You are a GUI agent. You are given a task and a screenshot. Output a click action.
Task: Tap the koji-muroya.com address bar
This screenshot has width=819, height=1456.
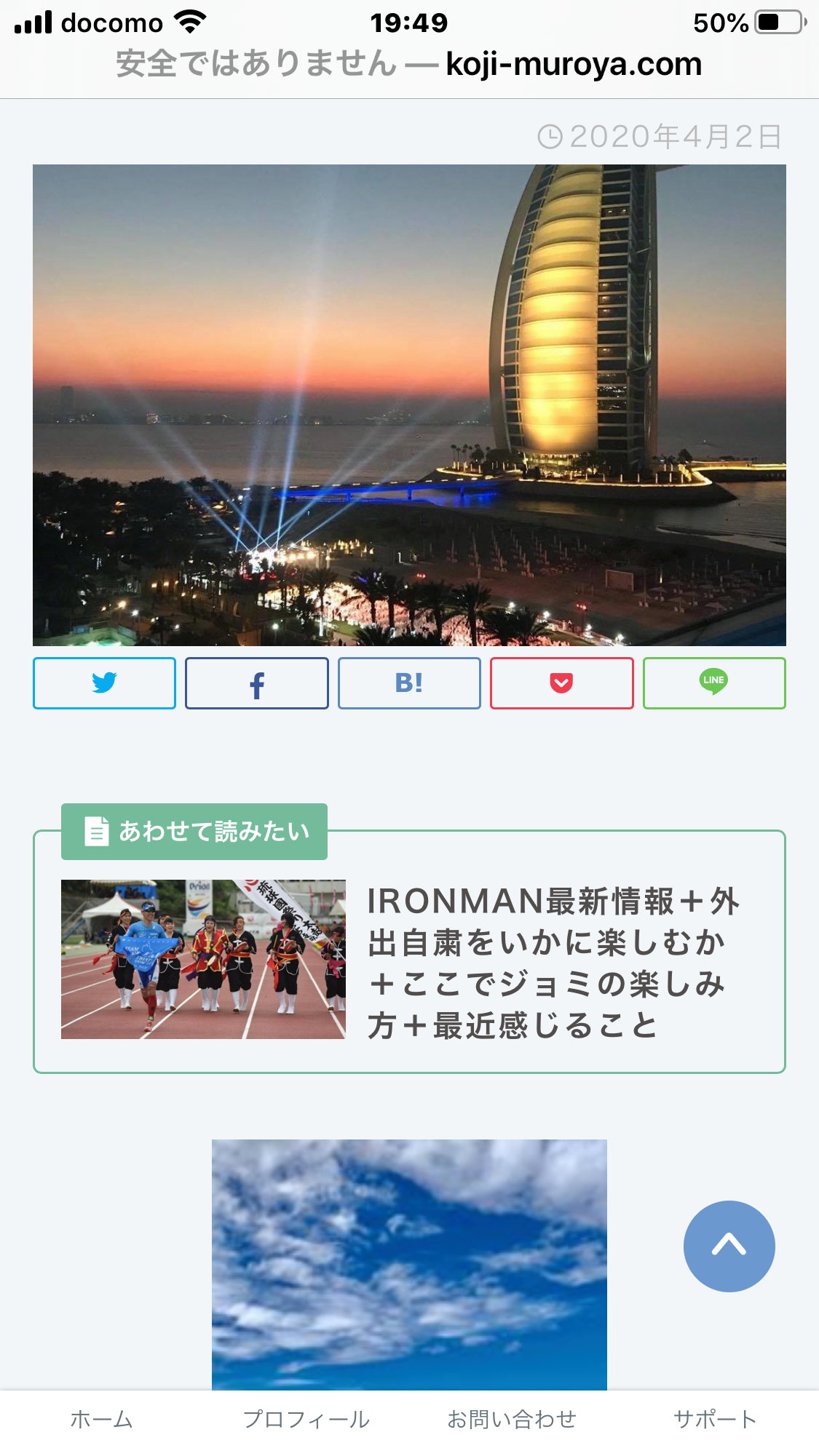[x=409, y=64]
